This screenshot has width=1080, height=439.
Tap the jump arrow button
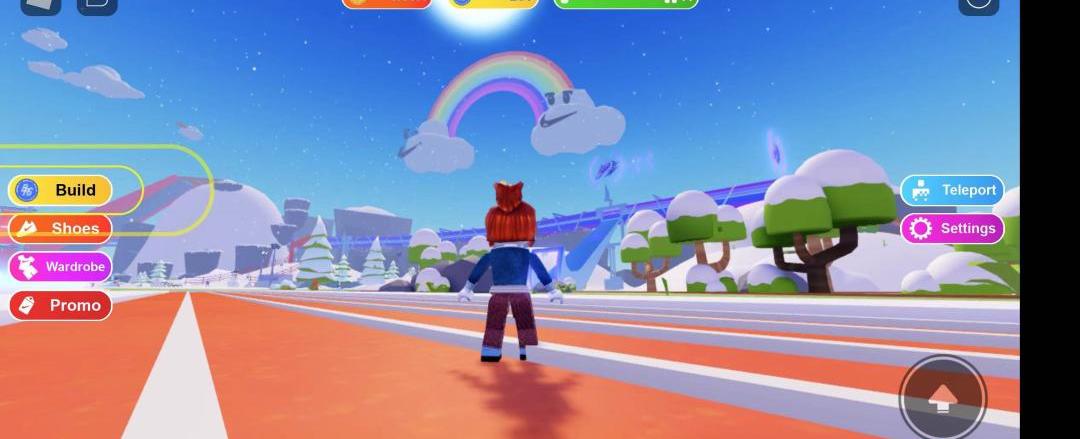pyautogui.click(x=942, y=399)
